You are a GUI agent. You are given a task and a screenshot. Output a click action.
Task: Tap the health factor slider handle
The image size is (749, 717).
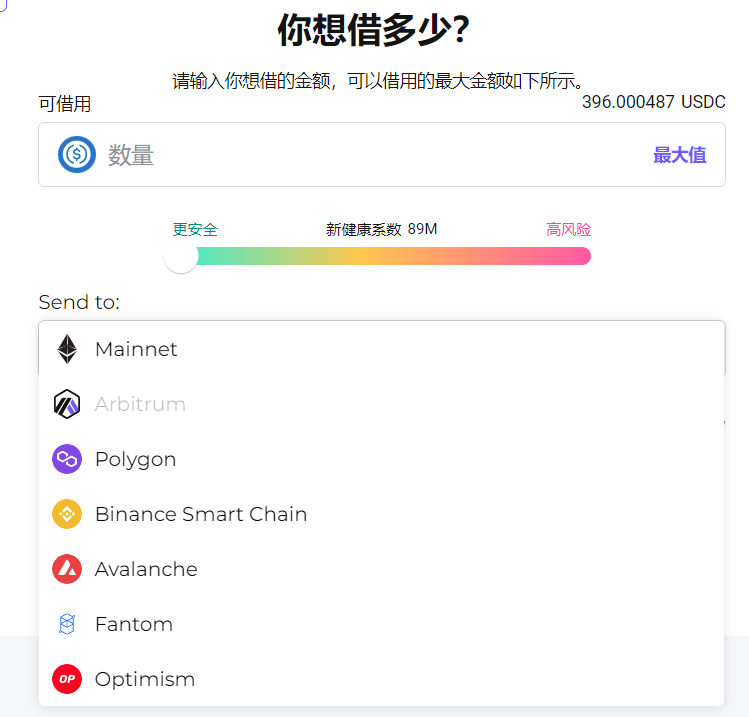(x=181, y=256)
